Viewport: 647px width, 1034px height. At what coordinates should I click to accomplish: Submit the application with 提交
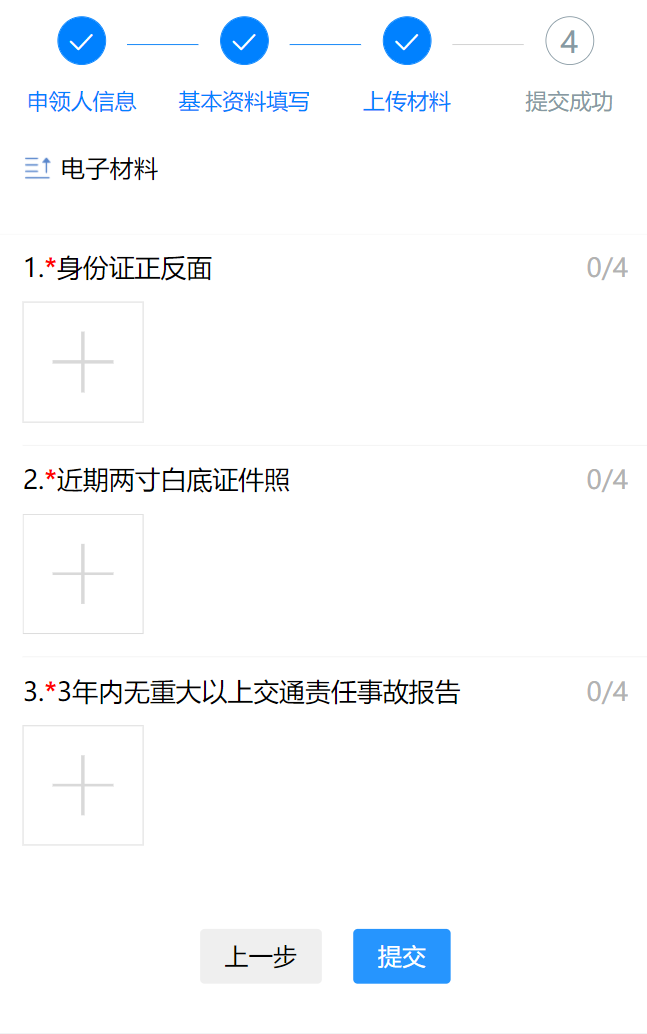click(401, 956)
